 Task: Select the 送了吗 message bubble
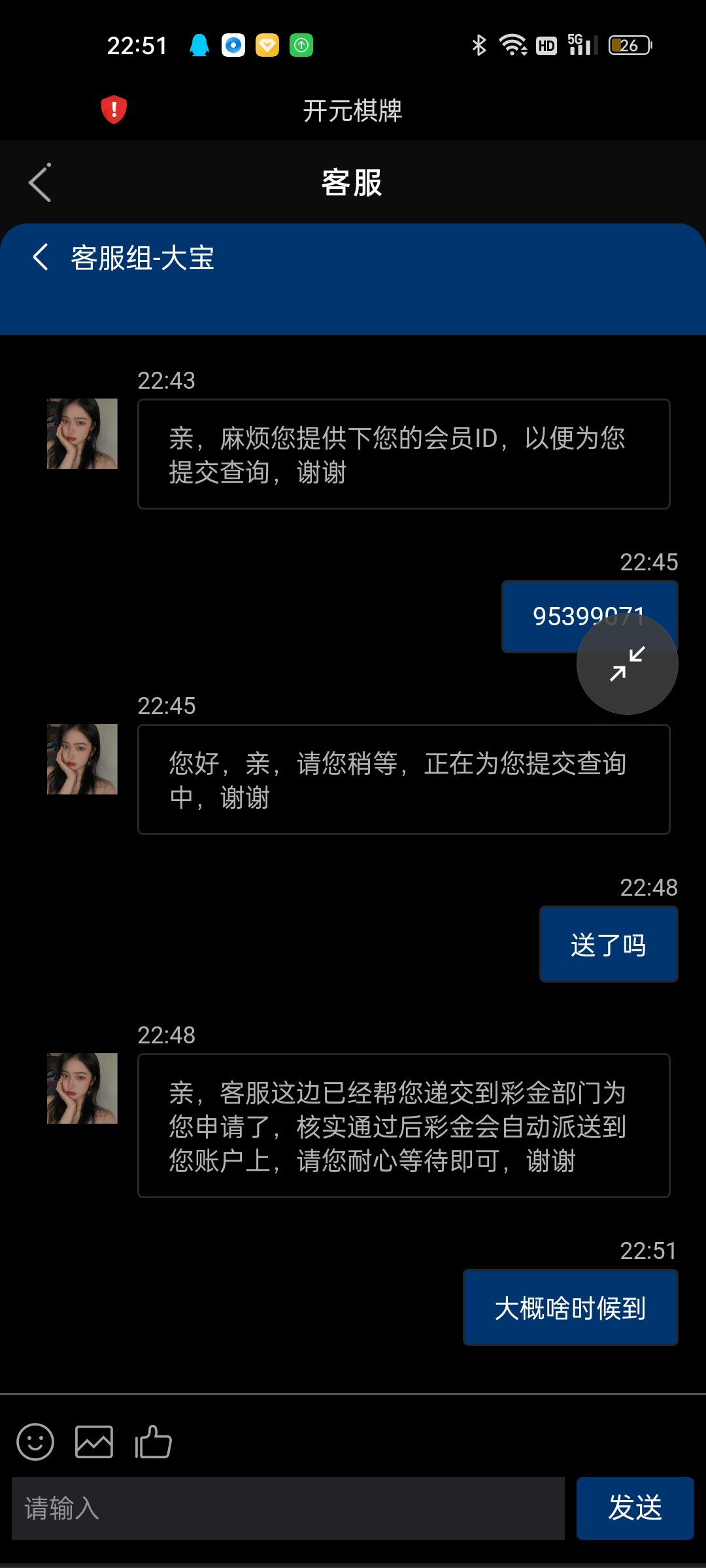607,943
